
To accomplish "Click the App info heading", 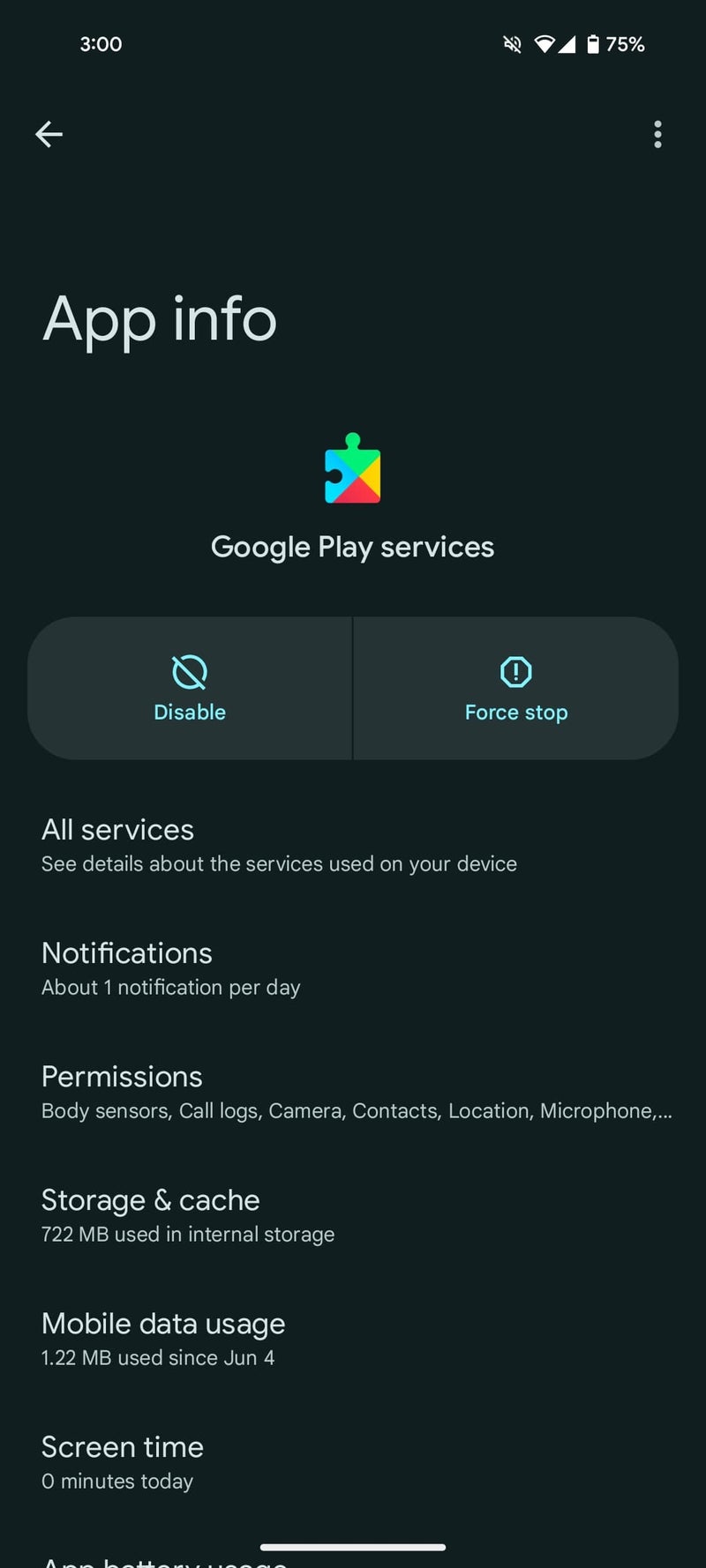I will 161,320.
